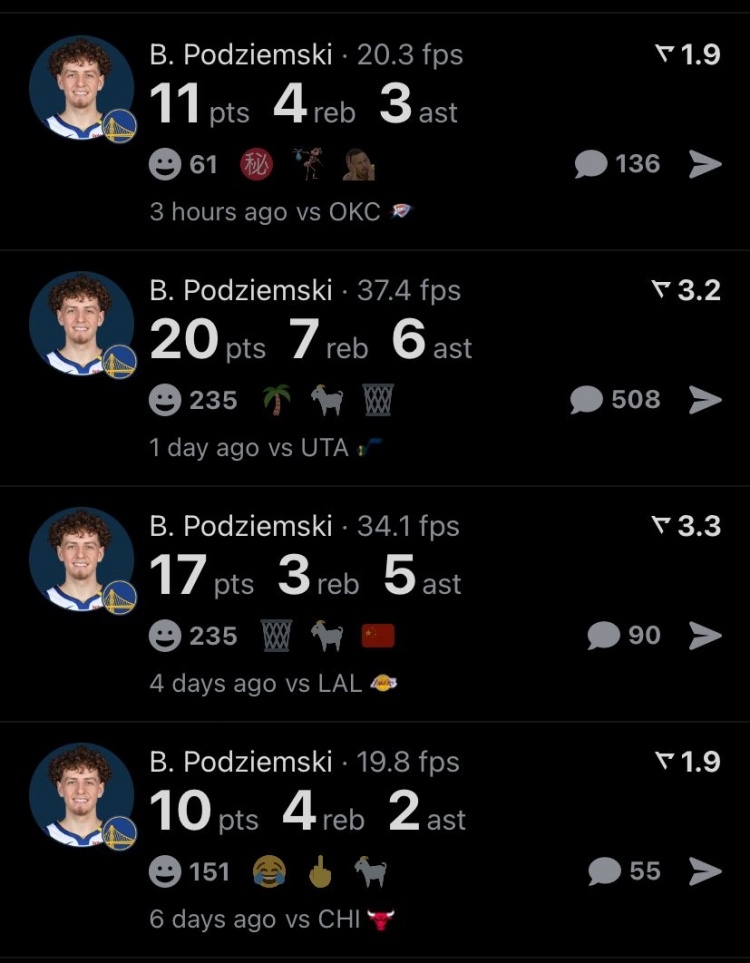Read the 90 comments on LAL game
The height and width of the screenshot is (963, 750).
click(623, 635)
